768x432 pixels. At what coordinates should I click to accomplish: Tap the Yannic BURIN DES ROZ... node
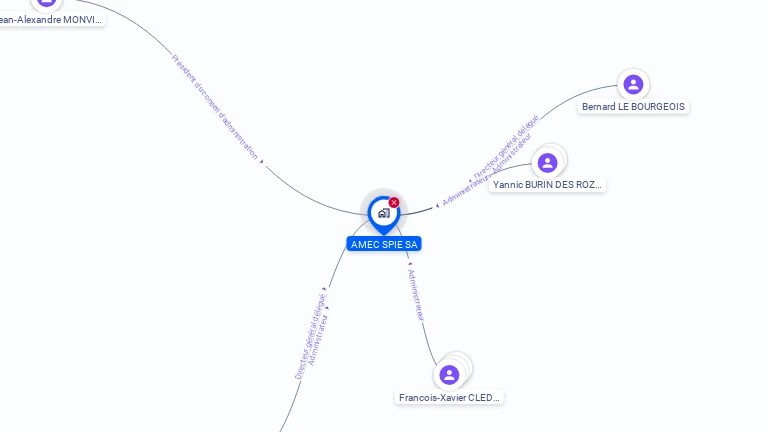(547, 163)
